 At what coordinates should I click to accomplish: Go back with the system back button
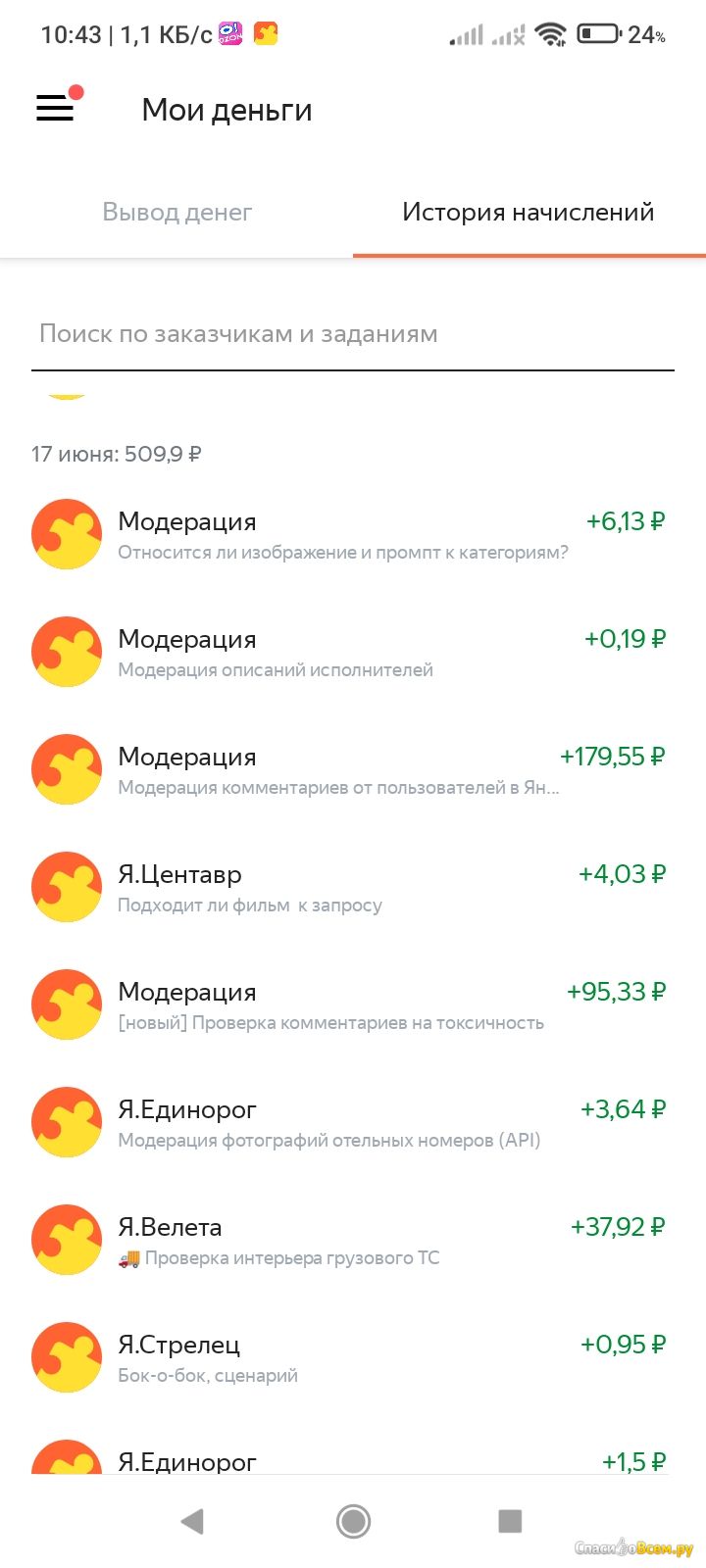(x=192, y=1521)
